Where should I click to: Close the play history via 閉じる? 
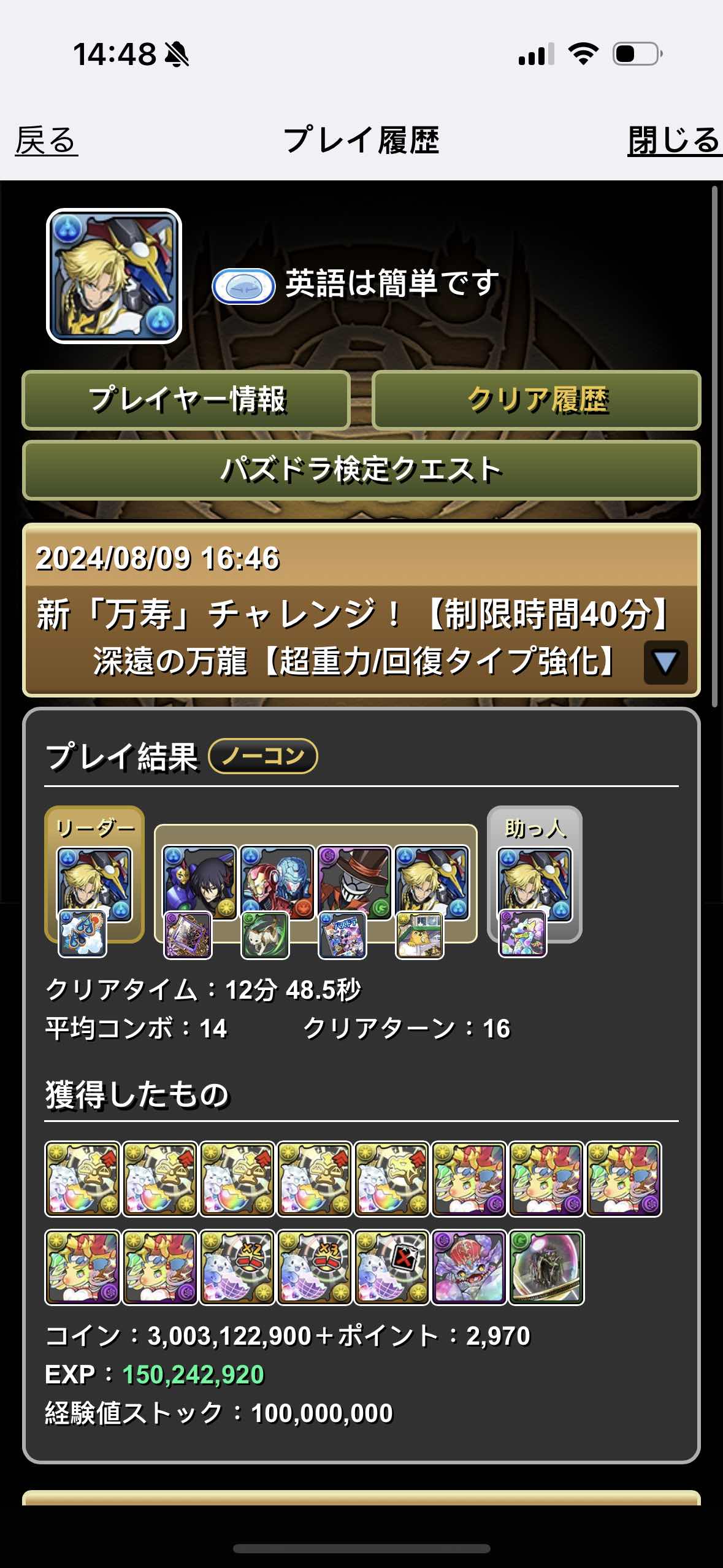tap(674, 140)
